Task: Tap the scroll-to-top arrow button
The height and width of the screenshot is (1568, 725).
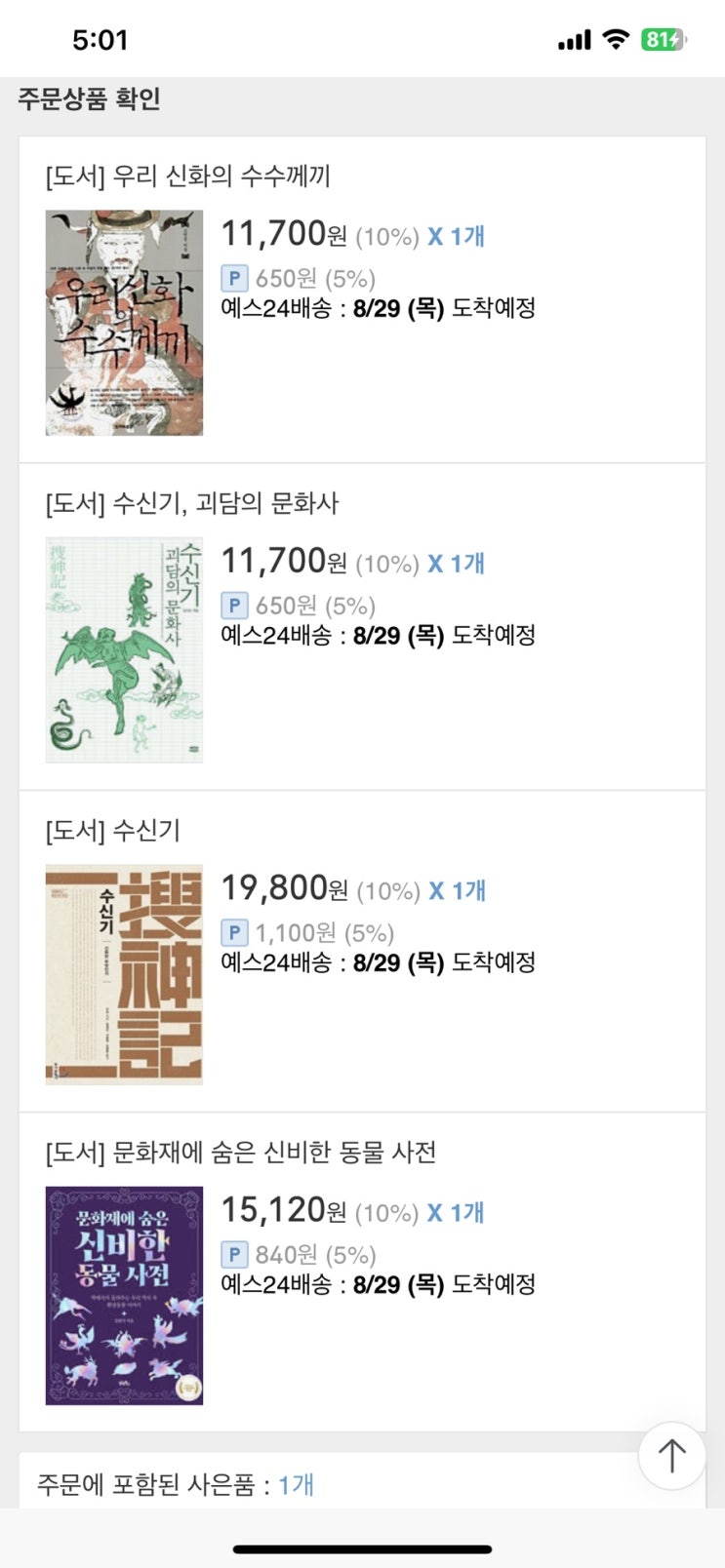Action: coord(671,1456)
